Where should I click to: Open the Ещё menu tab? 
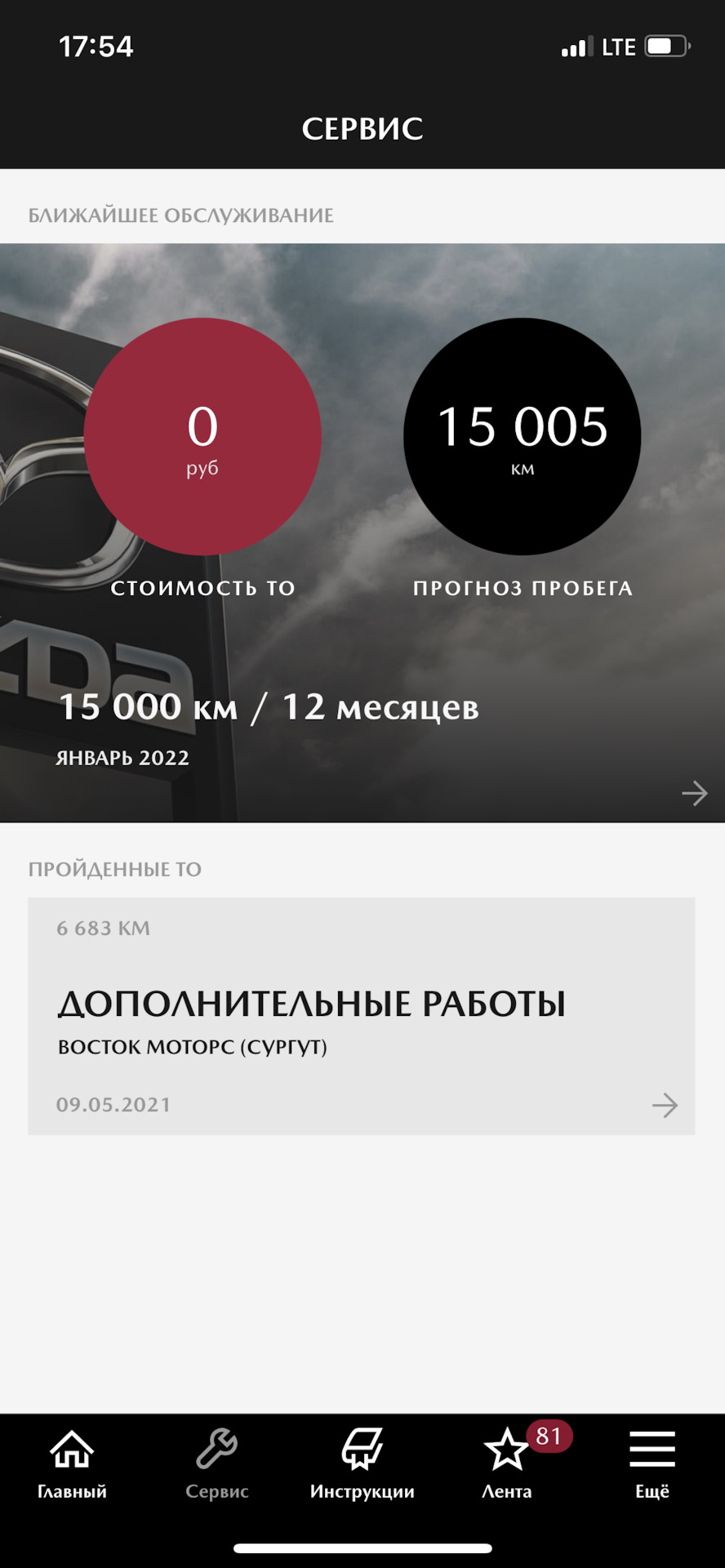(652, 1465)
